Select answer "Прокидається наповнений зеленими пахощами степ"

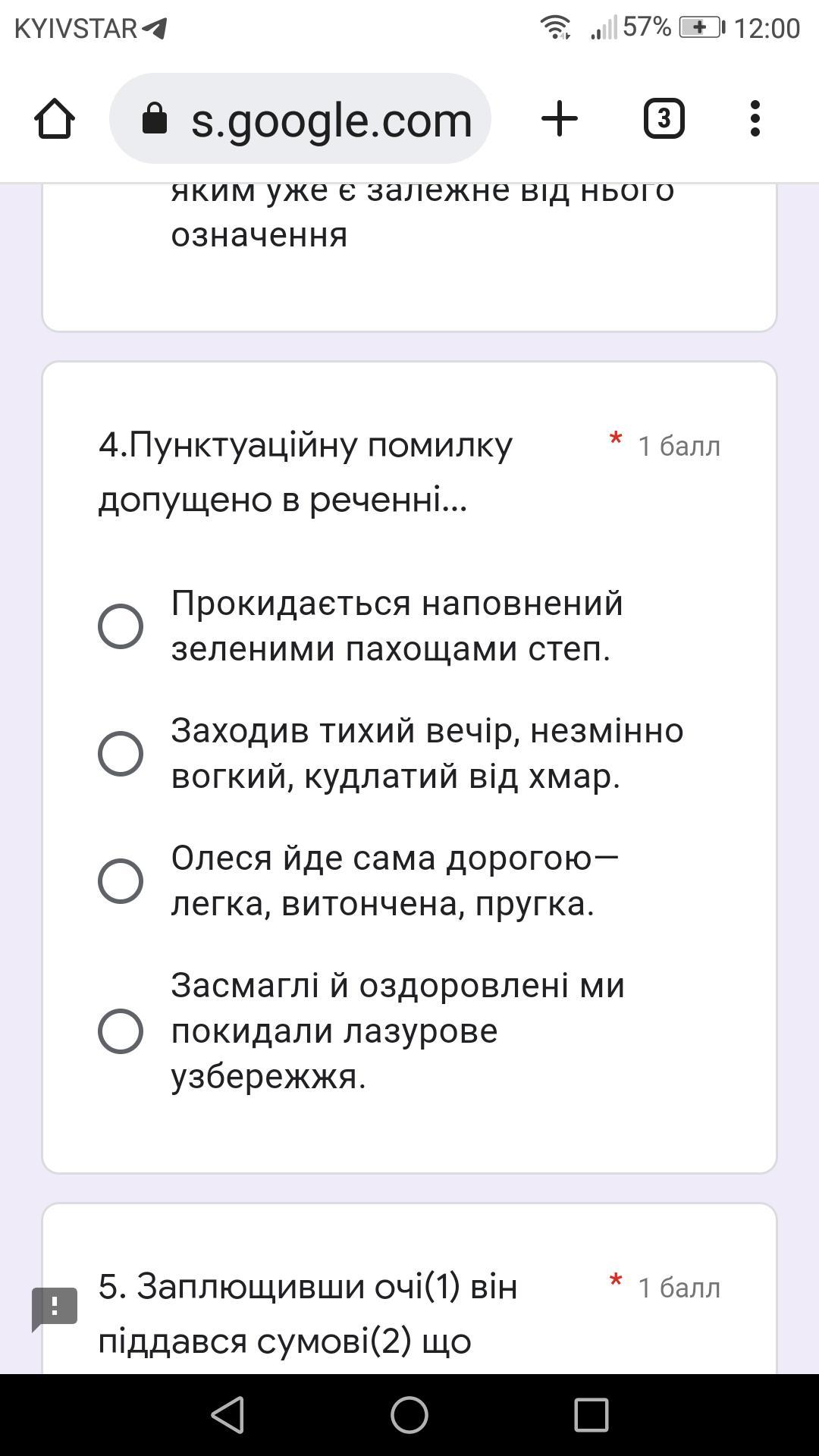(x=121, y=626)
